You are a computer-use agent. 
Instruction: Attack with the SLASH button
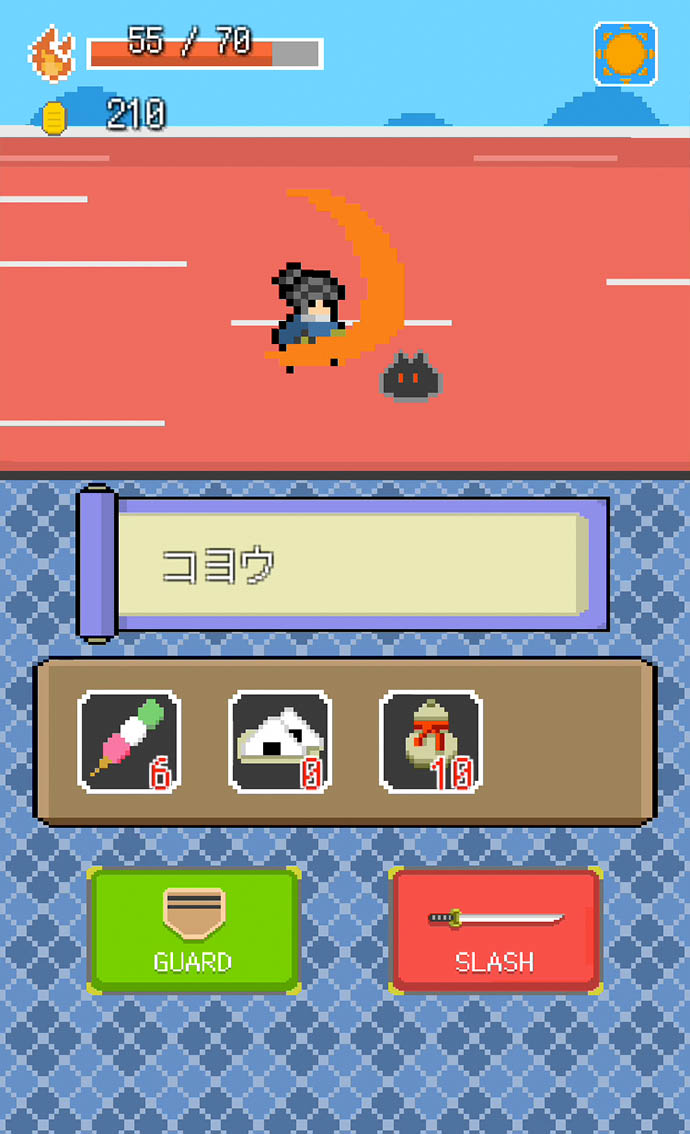(x=495, y=930)
